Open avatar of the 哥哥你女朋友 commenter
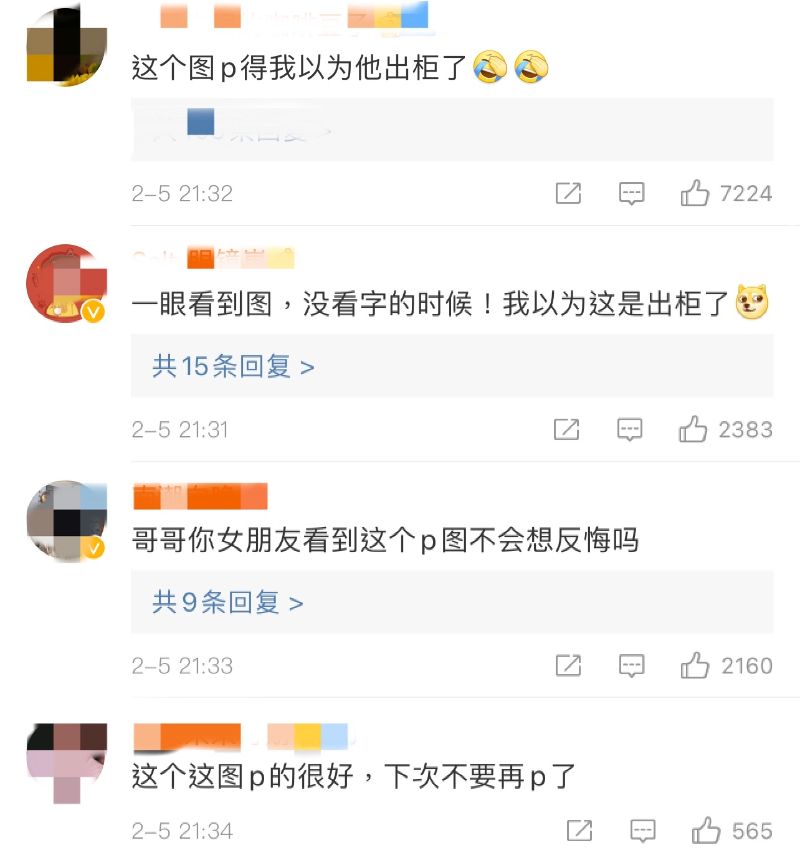This screenshot has width=800, height=858. [66, 521]
